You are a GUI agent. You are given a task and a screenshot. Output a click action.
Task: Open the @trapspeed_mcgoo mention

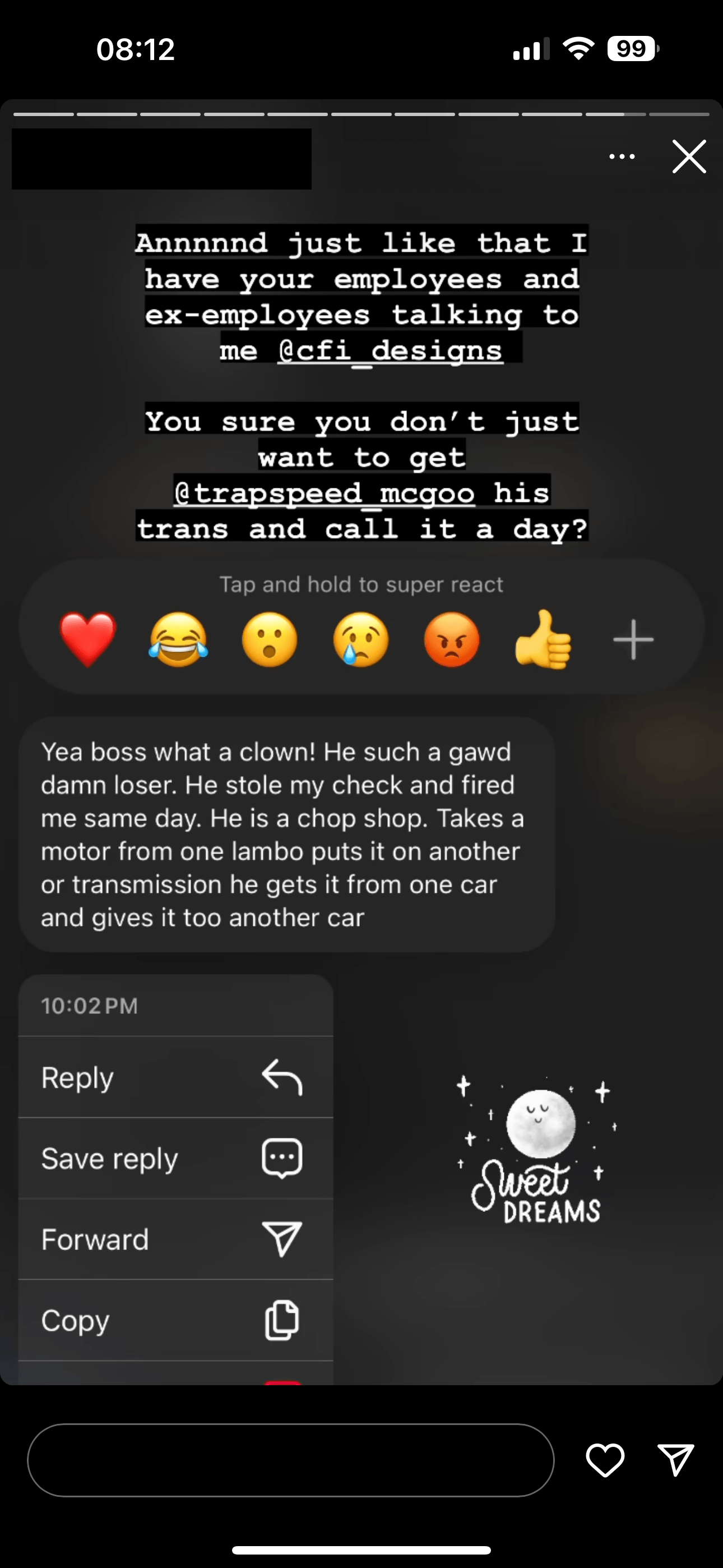[x=324, y=492]
